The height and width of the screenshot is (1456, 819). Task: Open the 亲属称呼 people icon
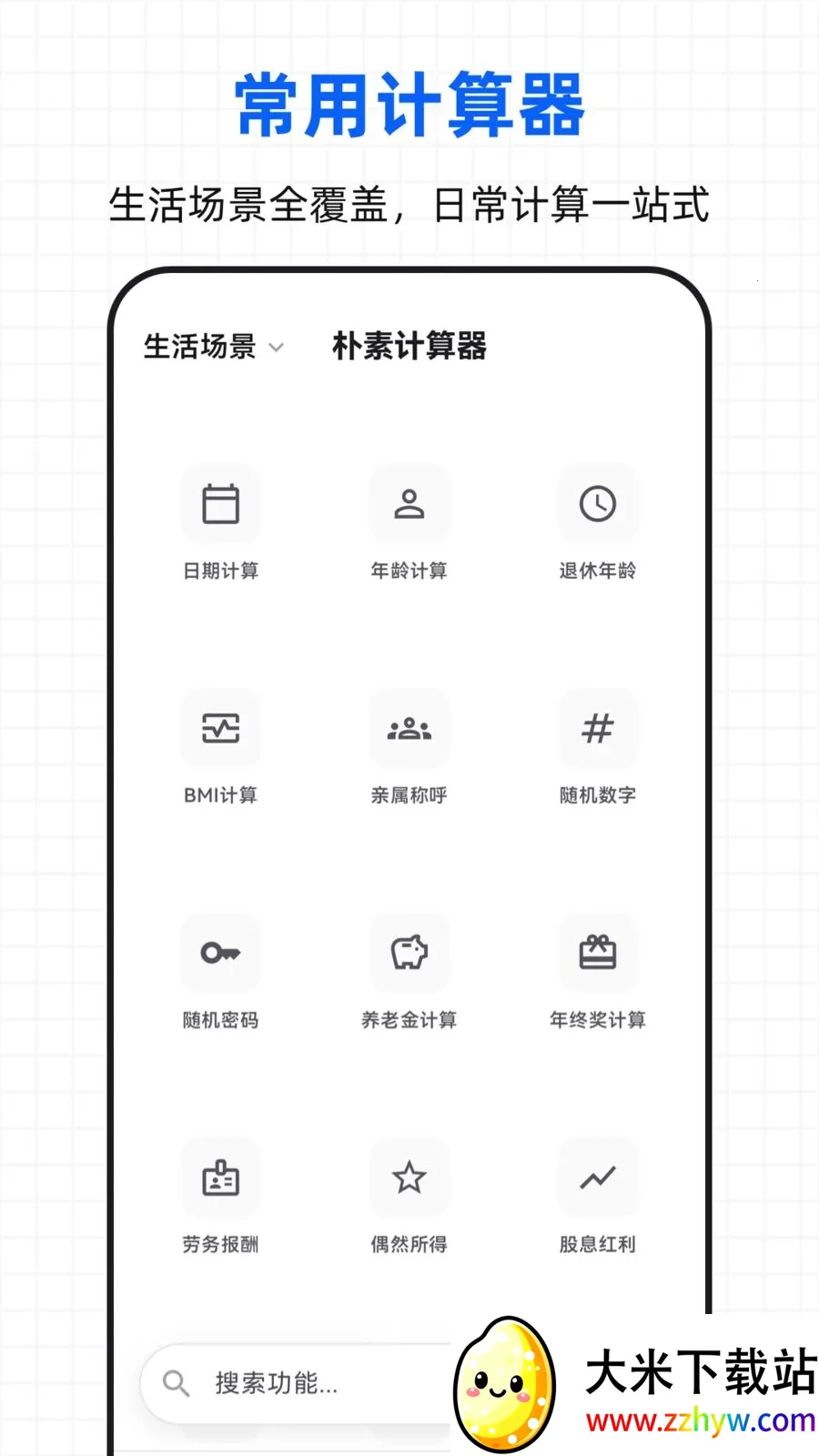[x=409, y=728]
